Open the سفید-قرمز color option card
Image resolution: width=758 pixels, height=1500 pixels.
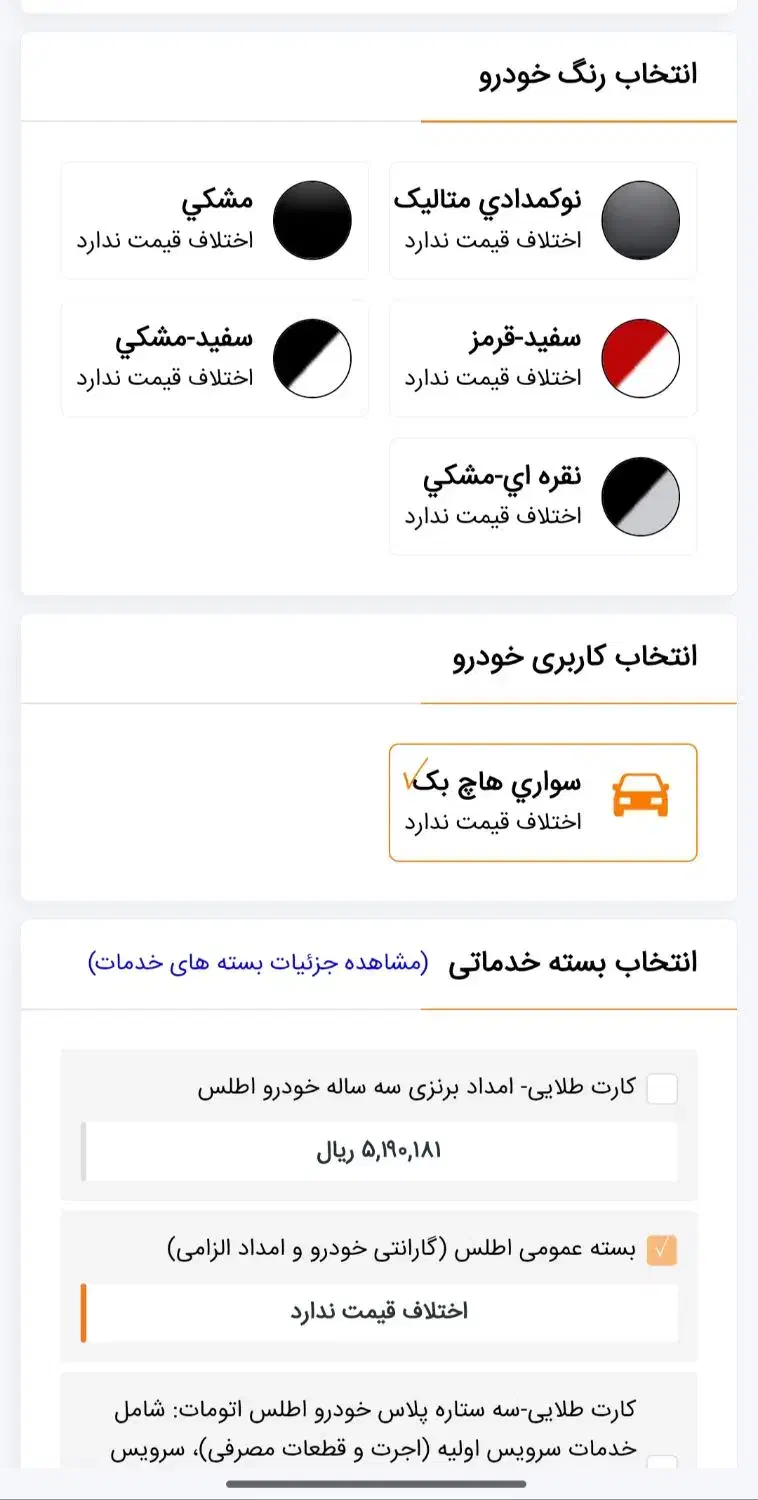pyautogui.click(x=543, y=358)
